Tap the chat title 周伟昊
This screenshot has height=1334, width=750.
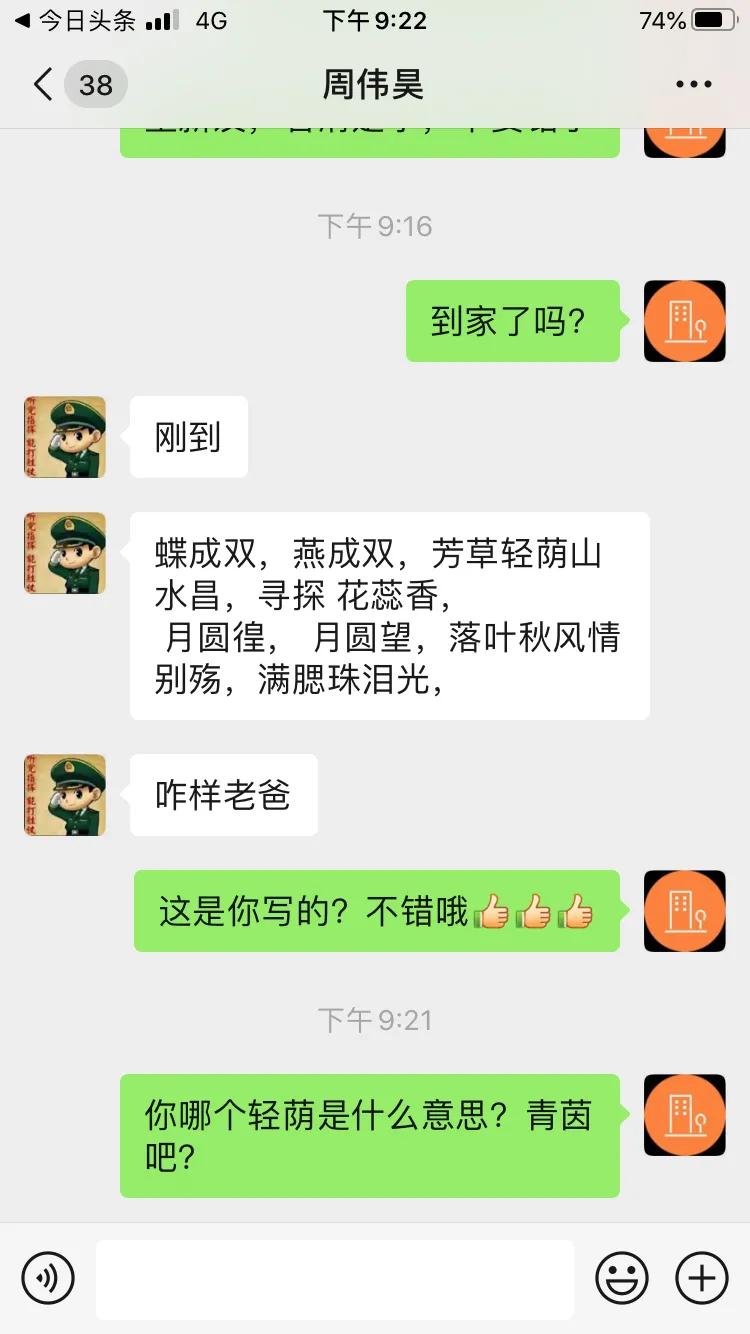coord(374,84)
